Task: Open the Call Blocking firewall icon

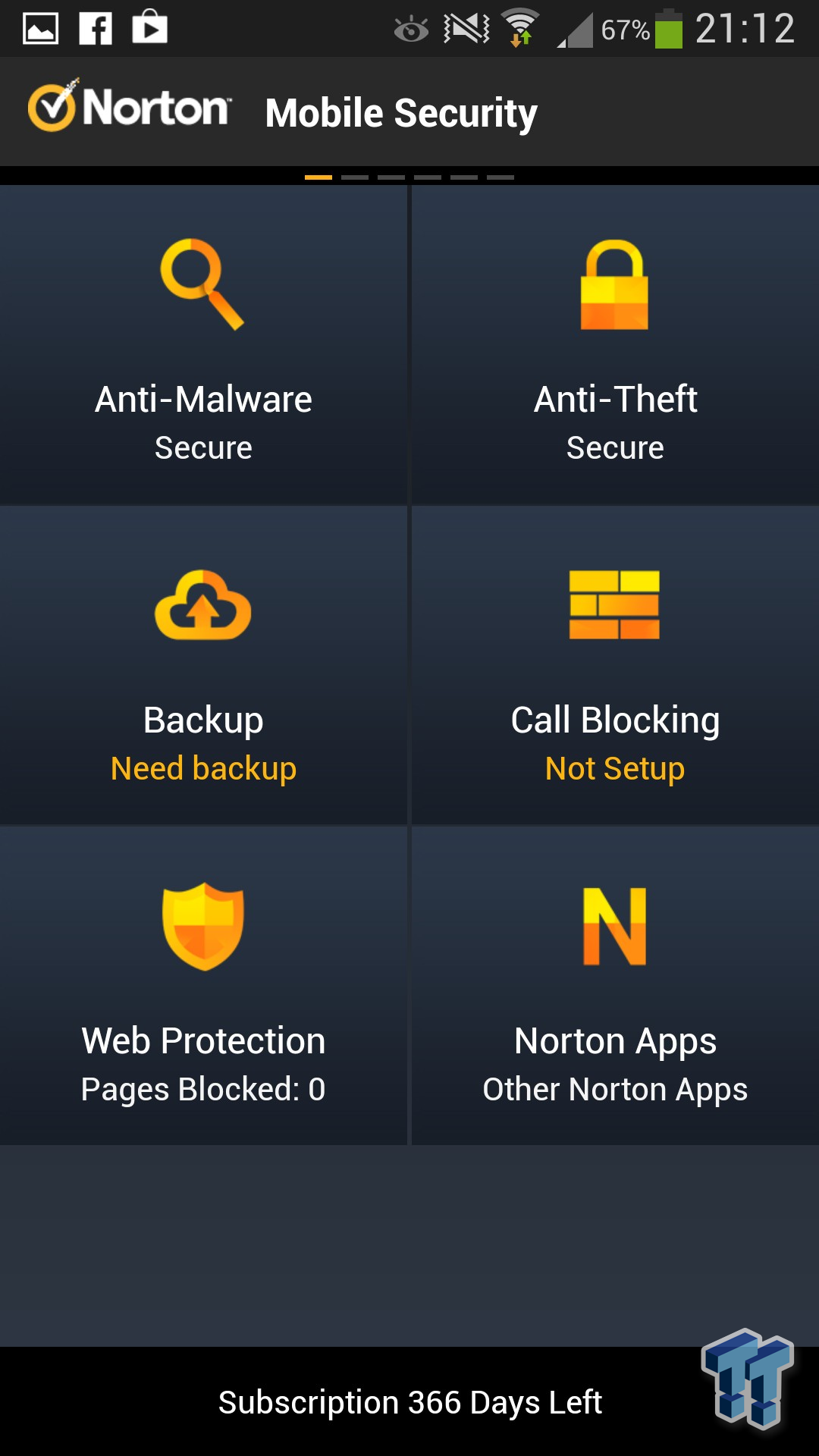Action: [614, 605]
